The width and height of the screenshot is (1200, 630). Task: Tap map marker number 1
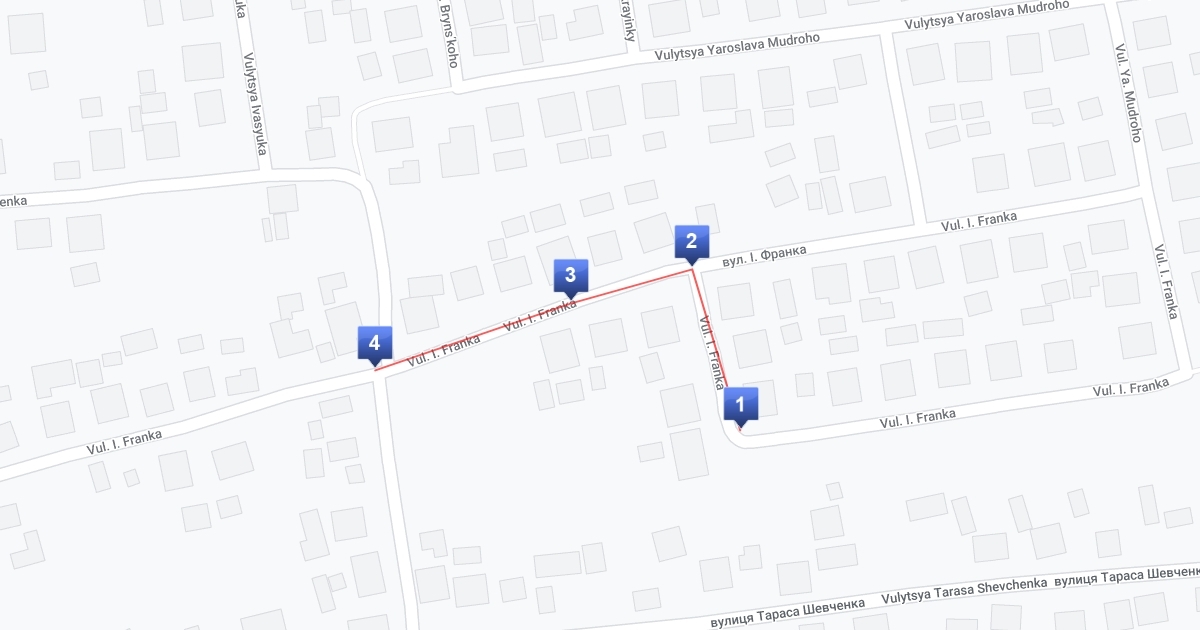click(x=740, y=405)
